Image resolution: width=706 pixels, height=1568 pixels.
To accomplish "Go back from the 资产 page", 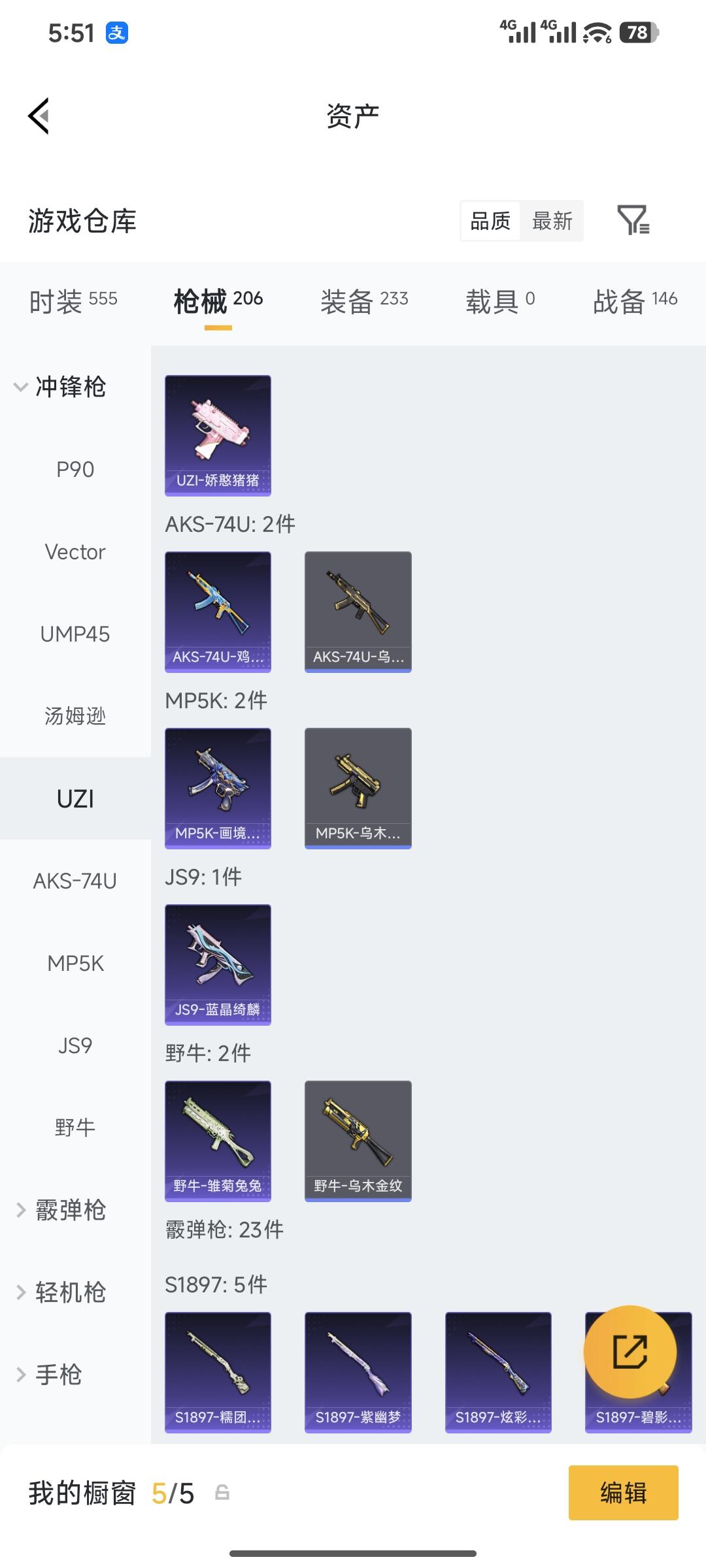I will click(39, 116).
